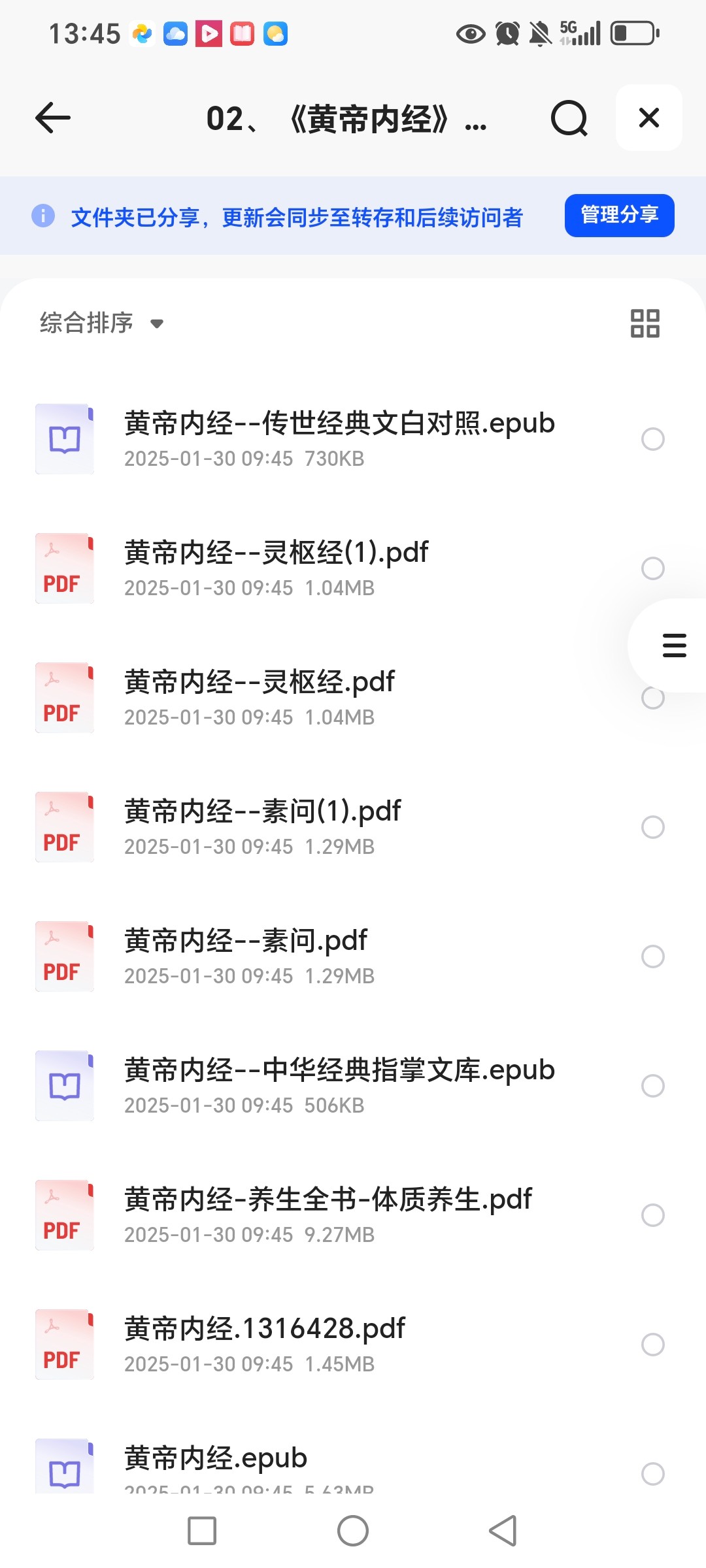Expand the 综合排序 sort dropdown
Image resolution: width=706 pixels, height=1568 pixels.
pyautogui.click(x=101, y=323)
